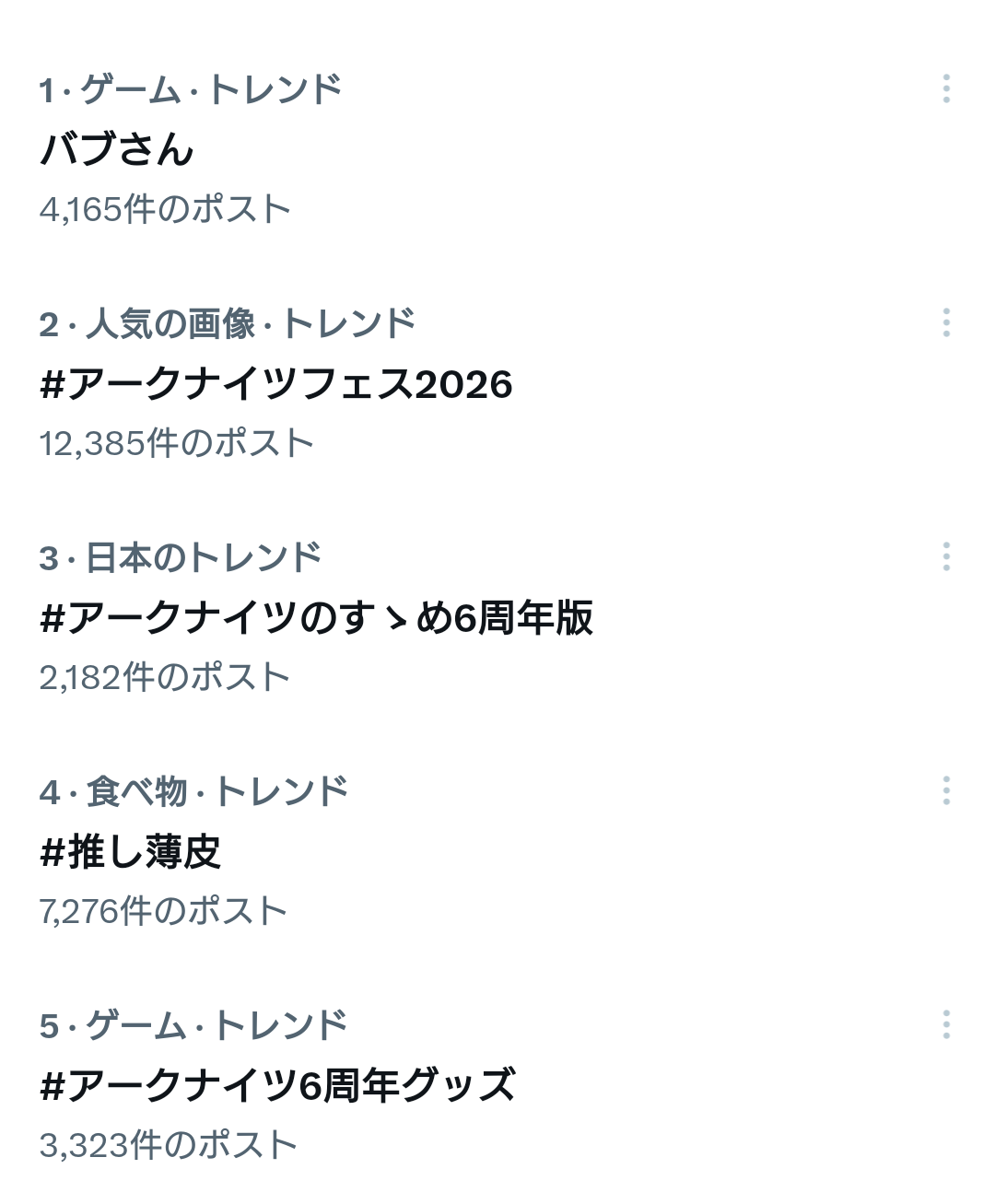Open more options for #アークナイツフェス2026
The height and width of the screenshot is (1204, 995).
point(946,322)
